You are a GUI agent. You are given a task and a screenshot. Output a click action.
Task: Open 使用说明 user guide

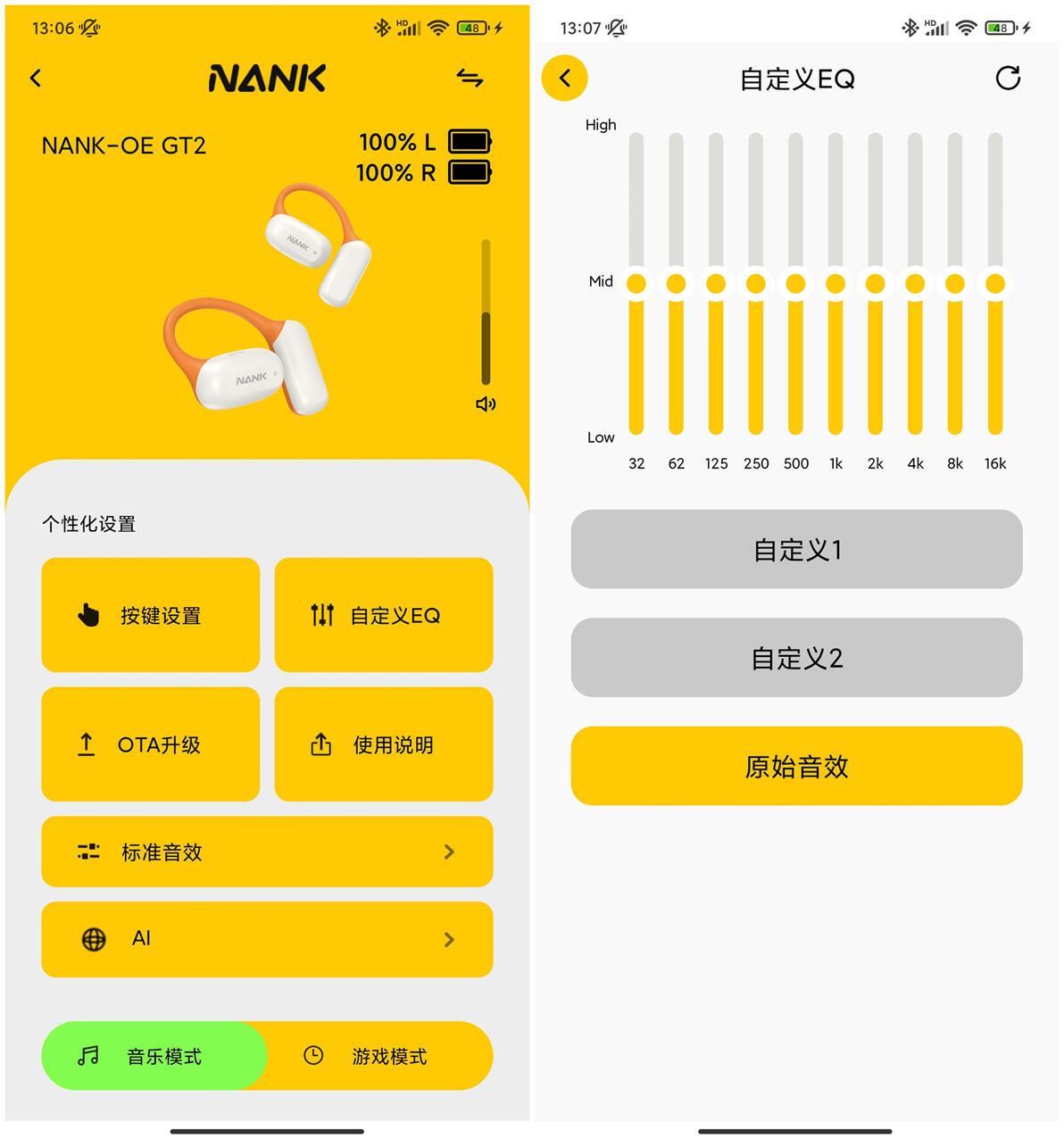click(384, 744)
